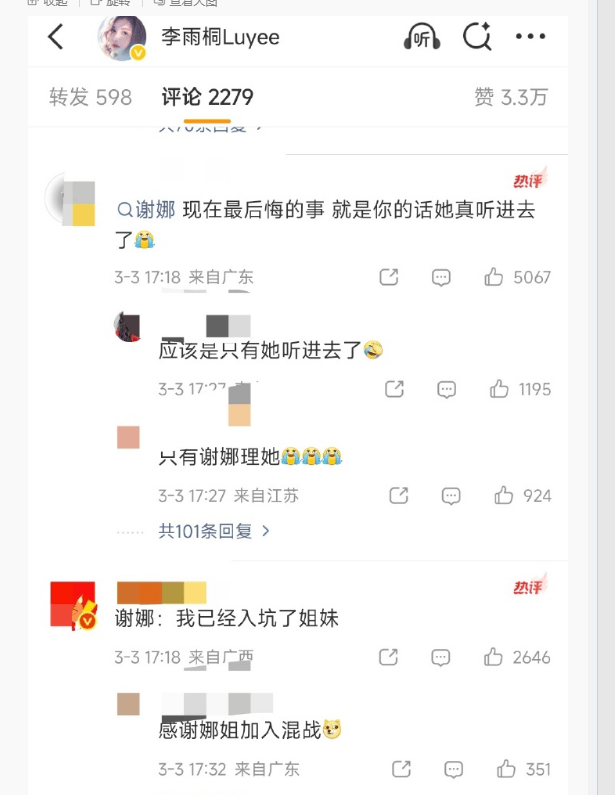
Task: Switch to the 评论 2279 tab
Action: (x=207, y=97)
